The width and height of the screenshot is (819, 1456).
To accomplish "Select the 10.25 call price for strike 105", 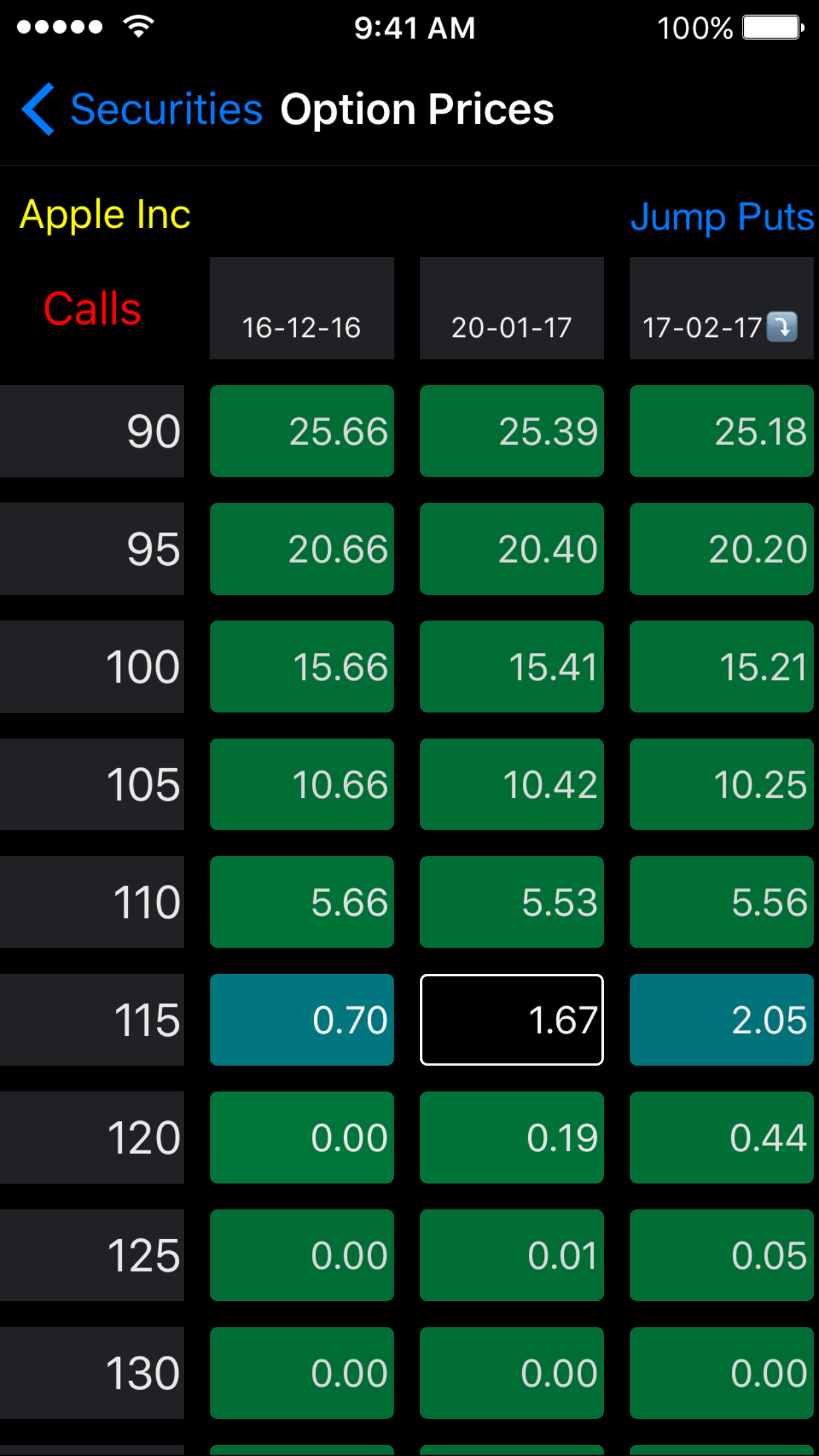I will [721, 784].
